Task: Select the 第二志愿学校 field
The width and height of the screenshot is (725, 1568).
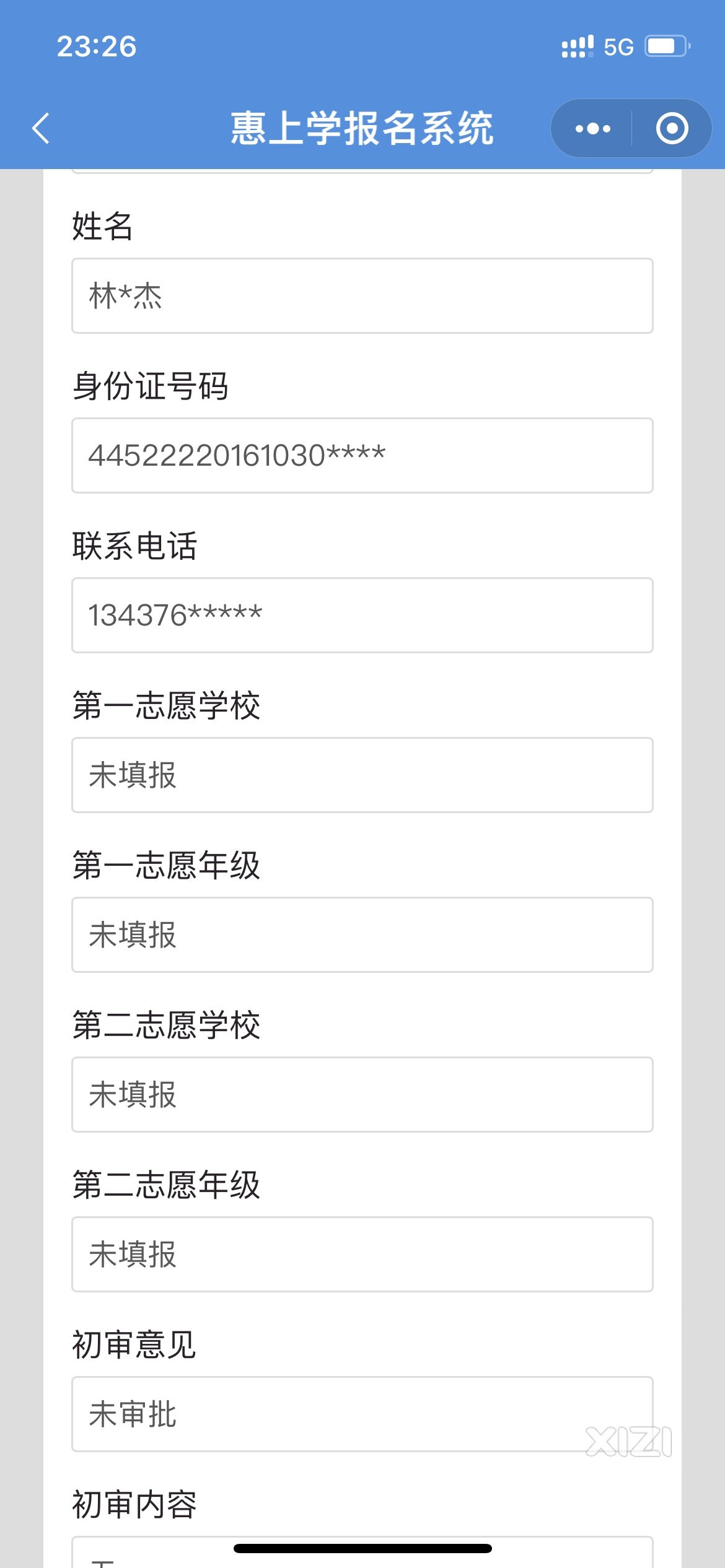Action: click(x=362, y=1095)
